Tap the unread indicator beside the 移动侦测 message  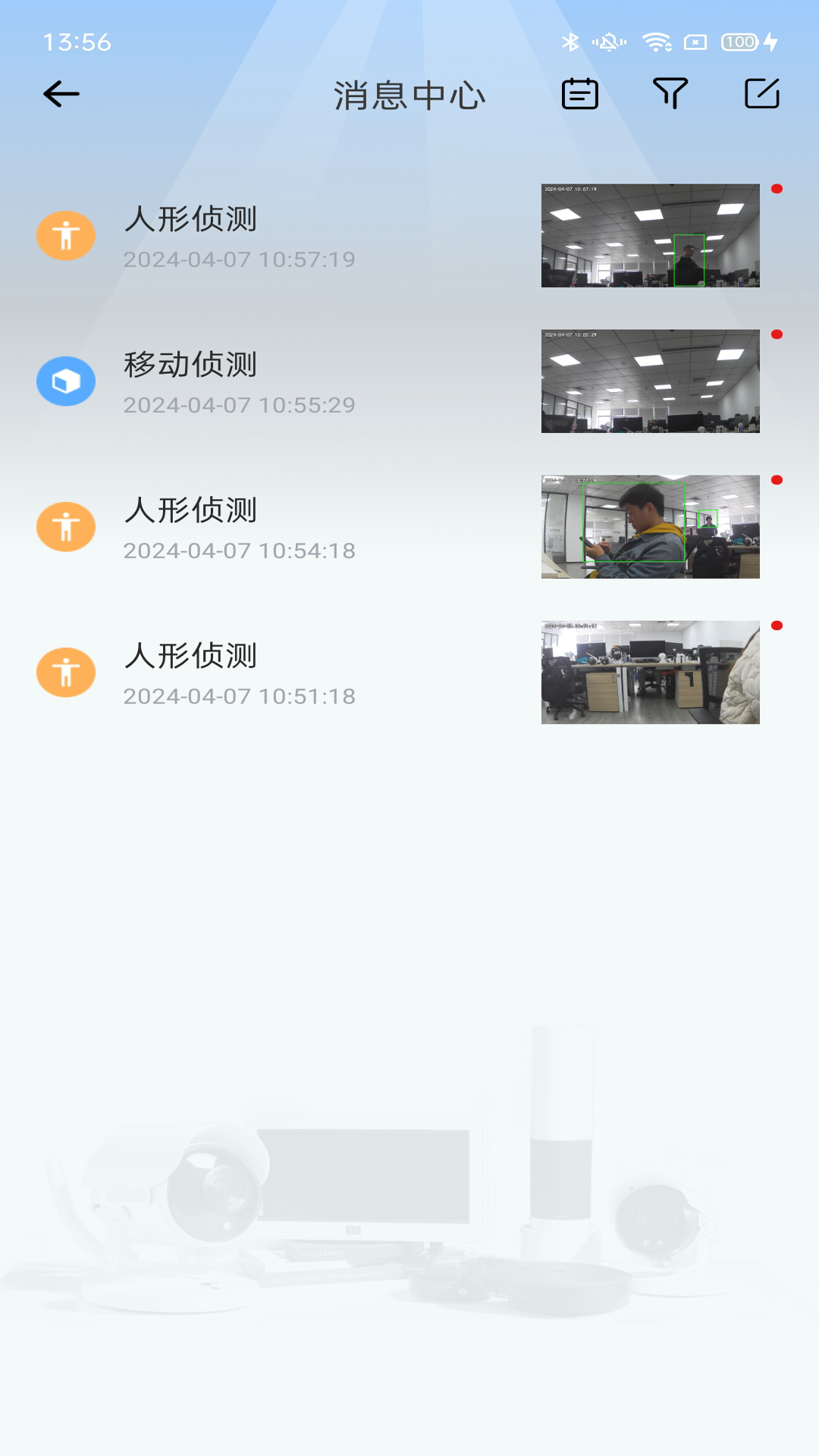777,333
